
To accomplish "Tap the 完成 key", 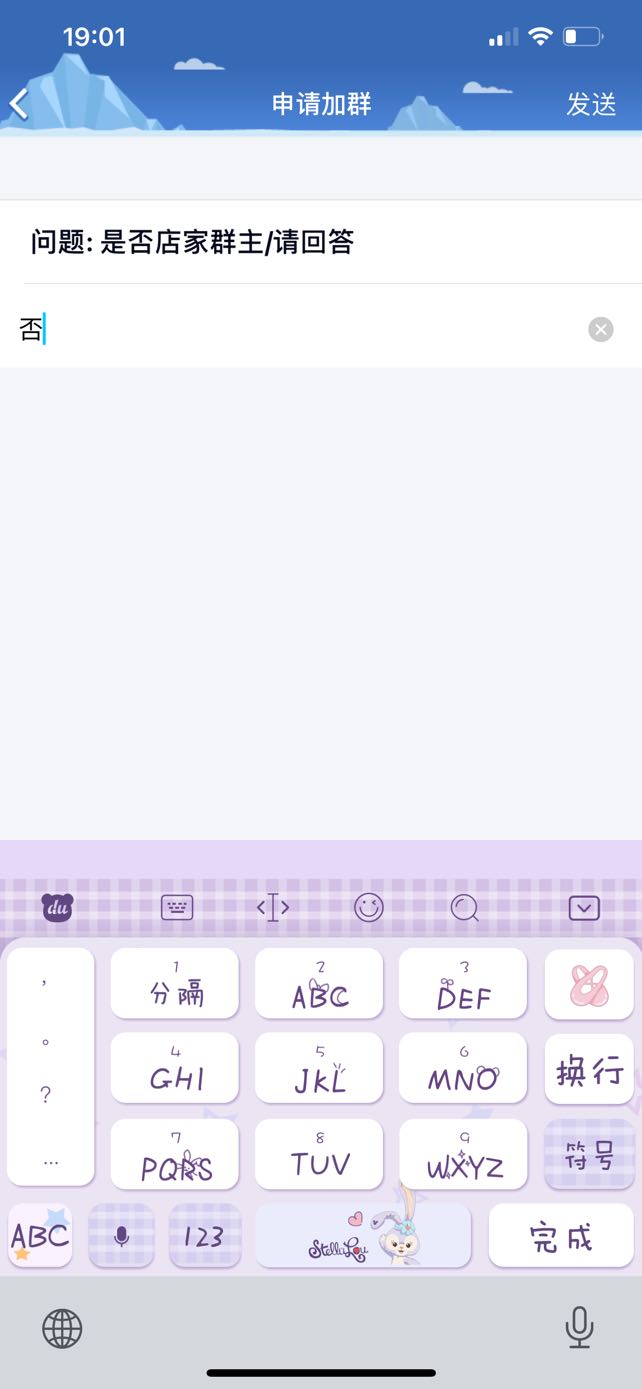I will [561, 1238].
